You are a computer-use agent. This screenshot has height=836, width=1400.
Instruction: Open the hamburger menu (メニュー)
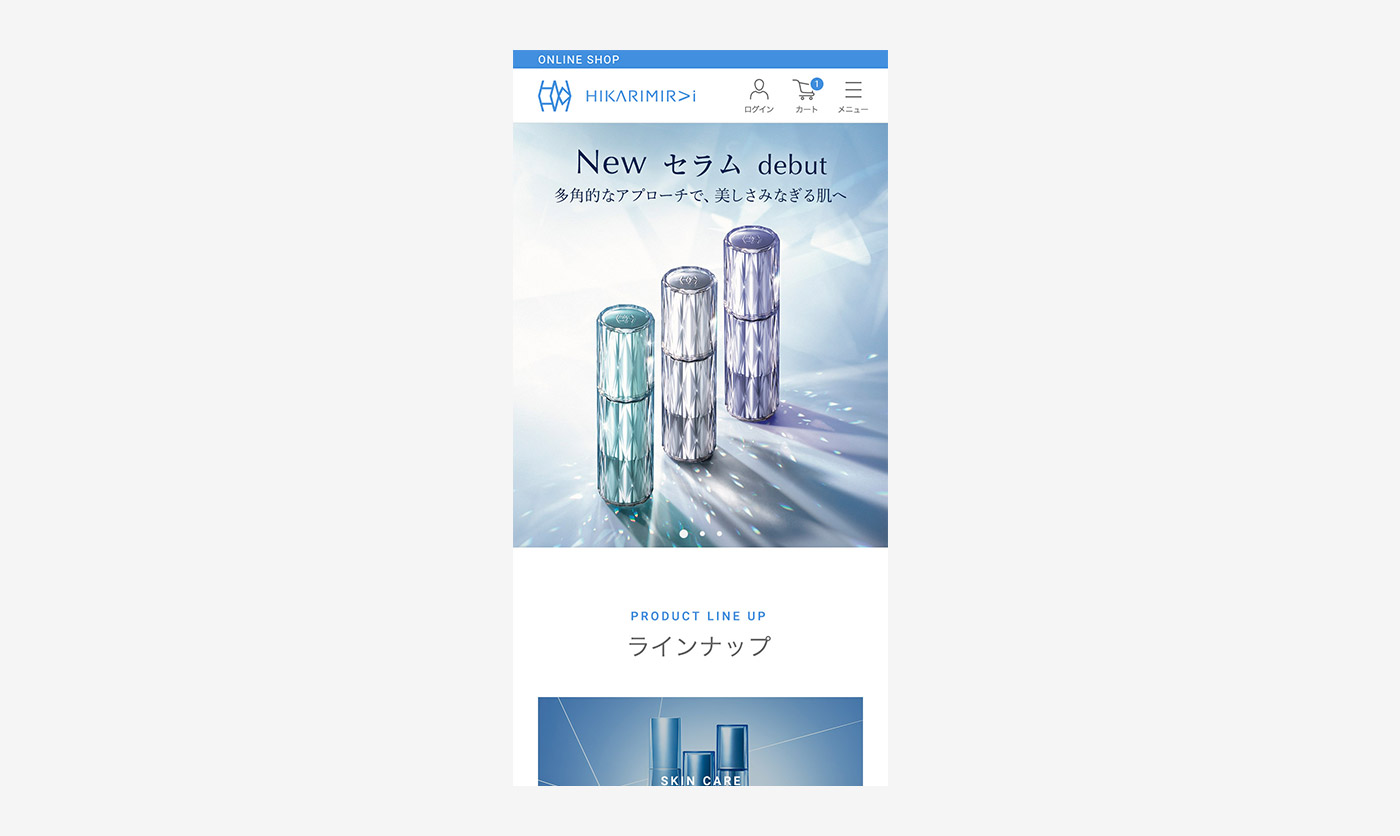pyautogui.click(x=853, y=96)
